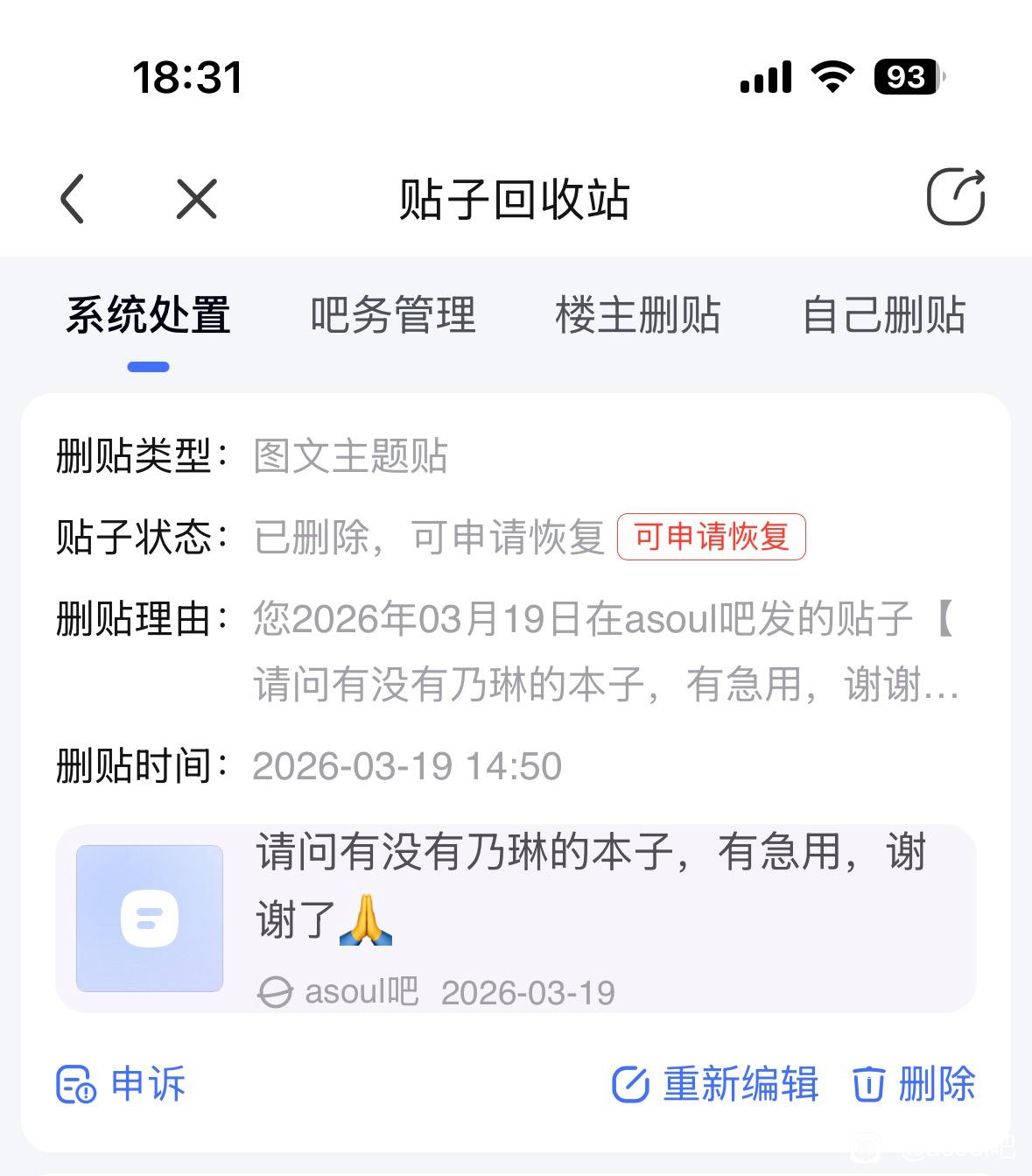Go back with the left arrow
Image resolution: width=1032 pixels, height=1176 pixels.
click(x=74, y=199)
